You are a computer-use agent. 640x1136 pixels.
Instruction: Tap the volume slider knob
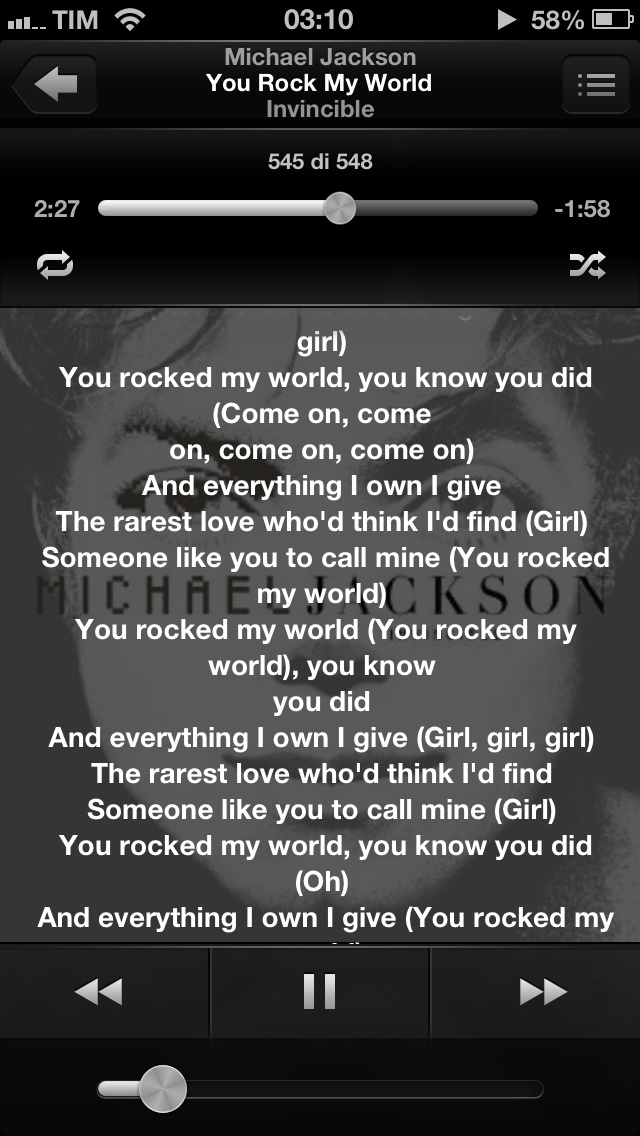[163, 1088]
